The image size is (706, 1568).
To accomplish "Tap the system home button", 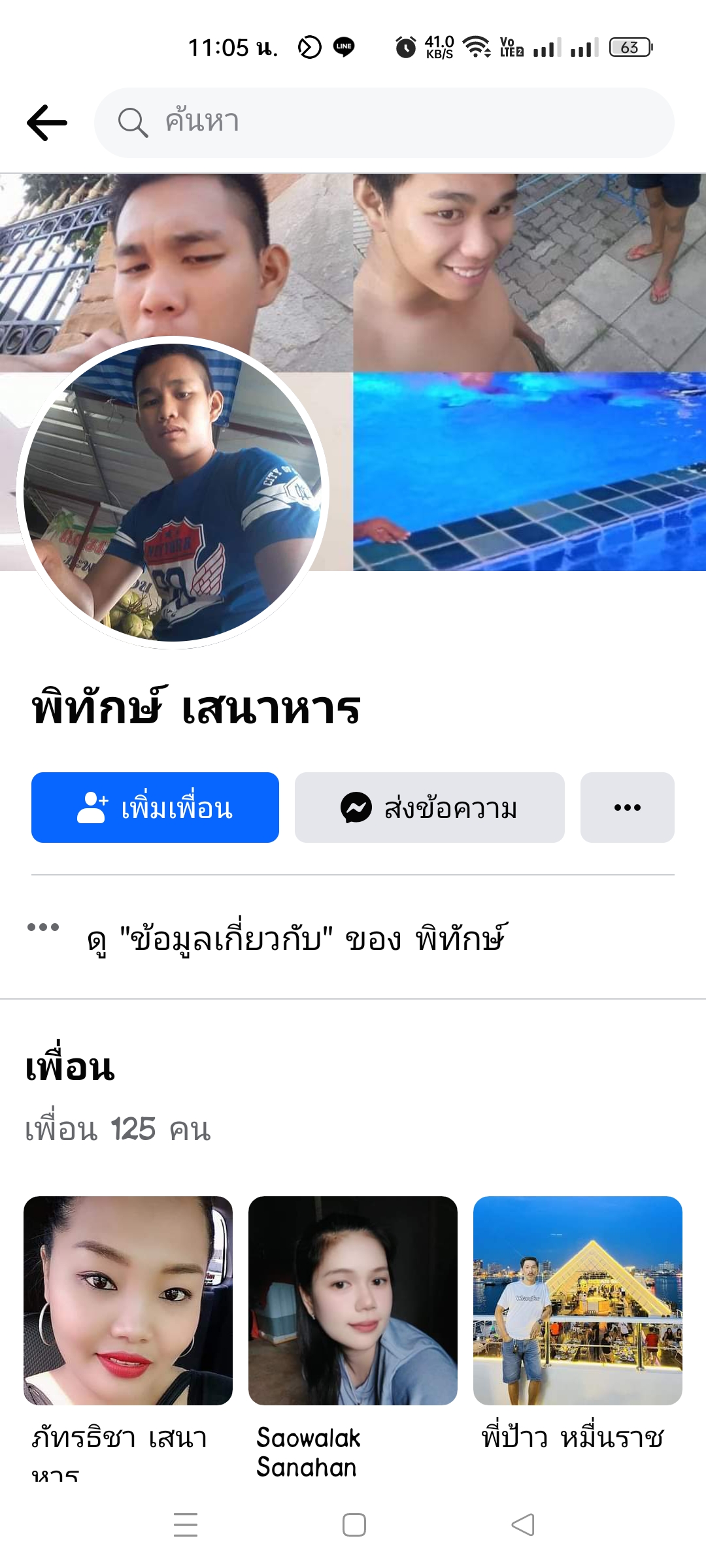I will (x=354, y=1525).
